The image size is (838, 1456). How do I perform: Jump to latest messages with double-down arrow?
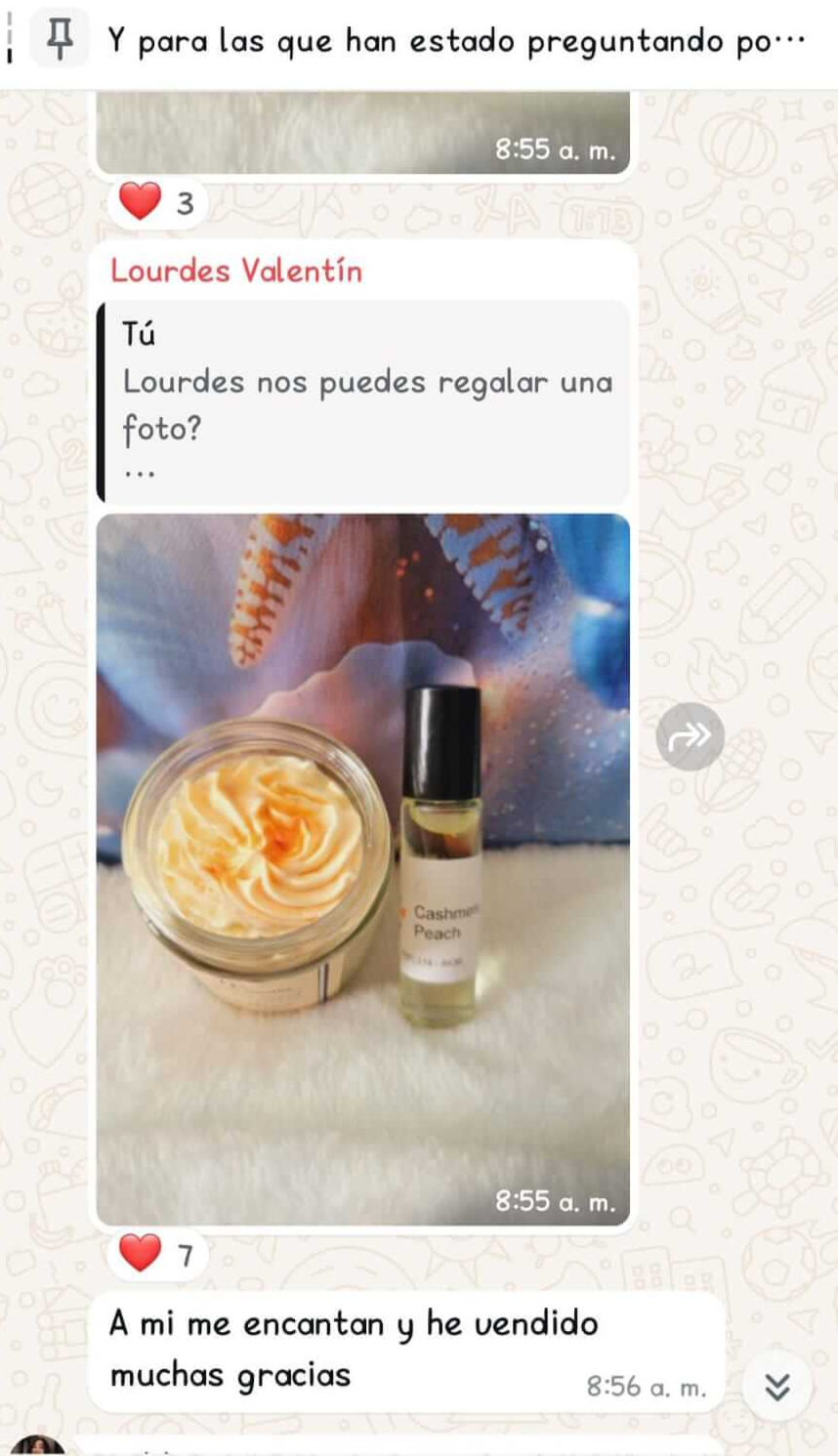pyautogui.click(x=776, y=1386)
